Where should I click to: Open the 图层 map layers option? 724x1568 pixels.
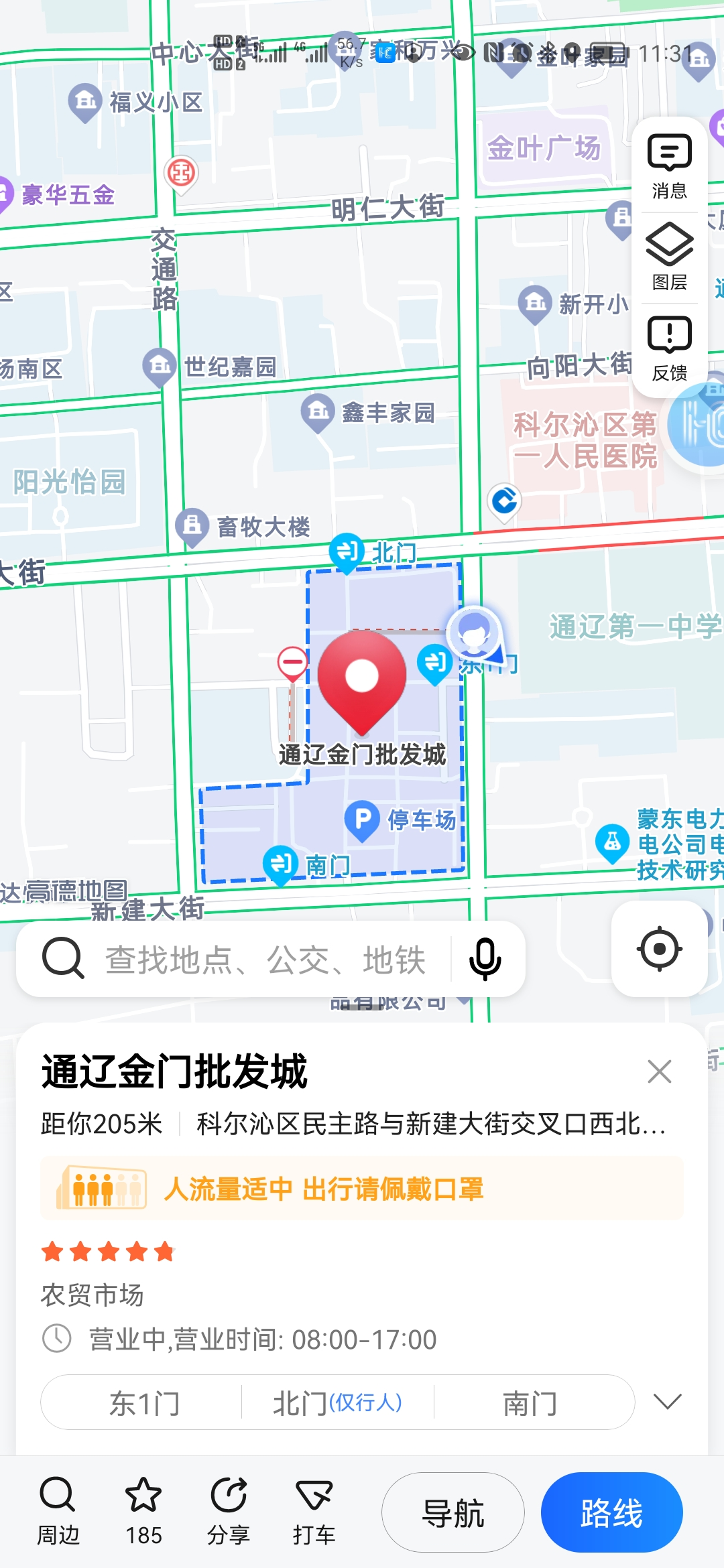tap(669, 258)
